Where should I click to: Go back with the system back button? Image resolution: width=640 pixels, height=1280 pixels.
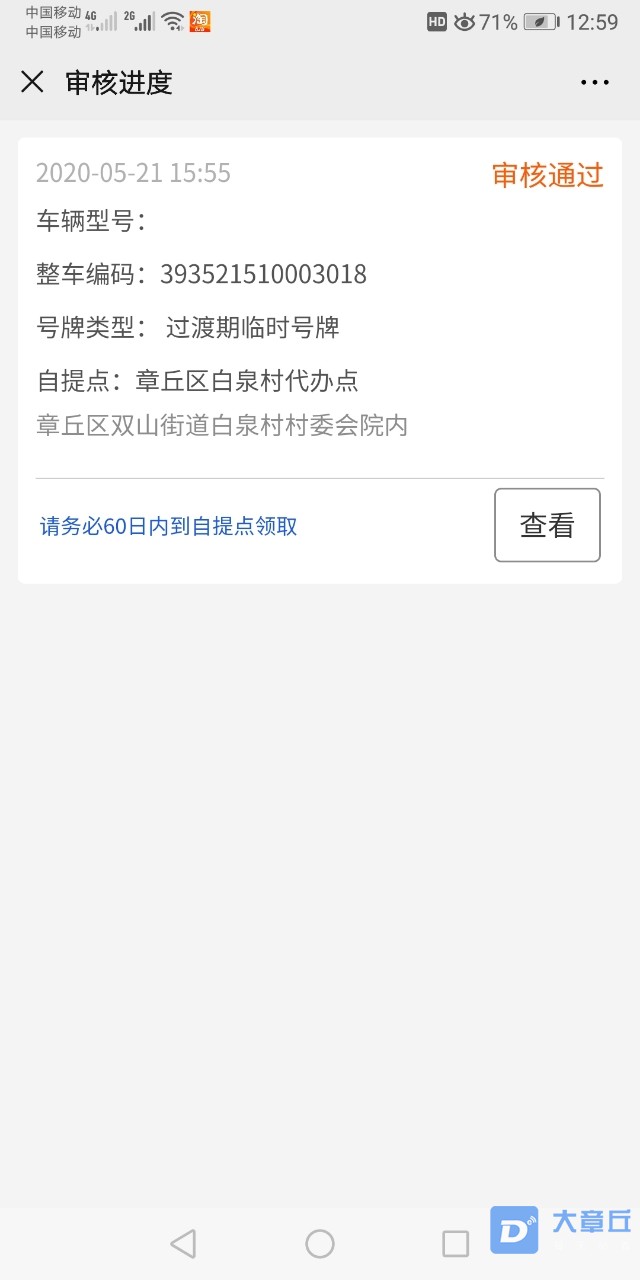click(x=183, y=1243)
